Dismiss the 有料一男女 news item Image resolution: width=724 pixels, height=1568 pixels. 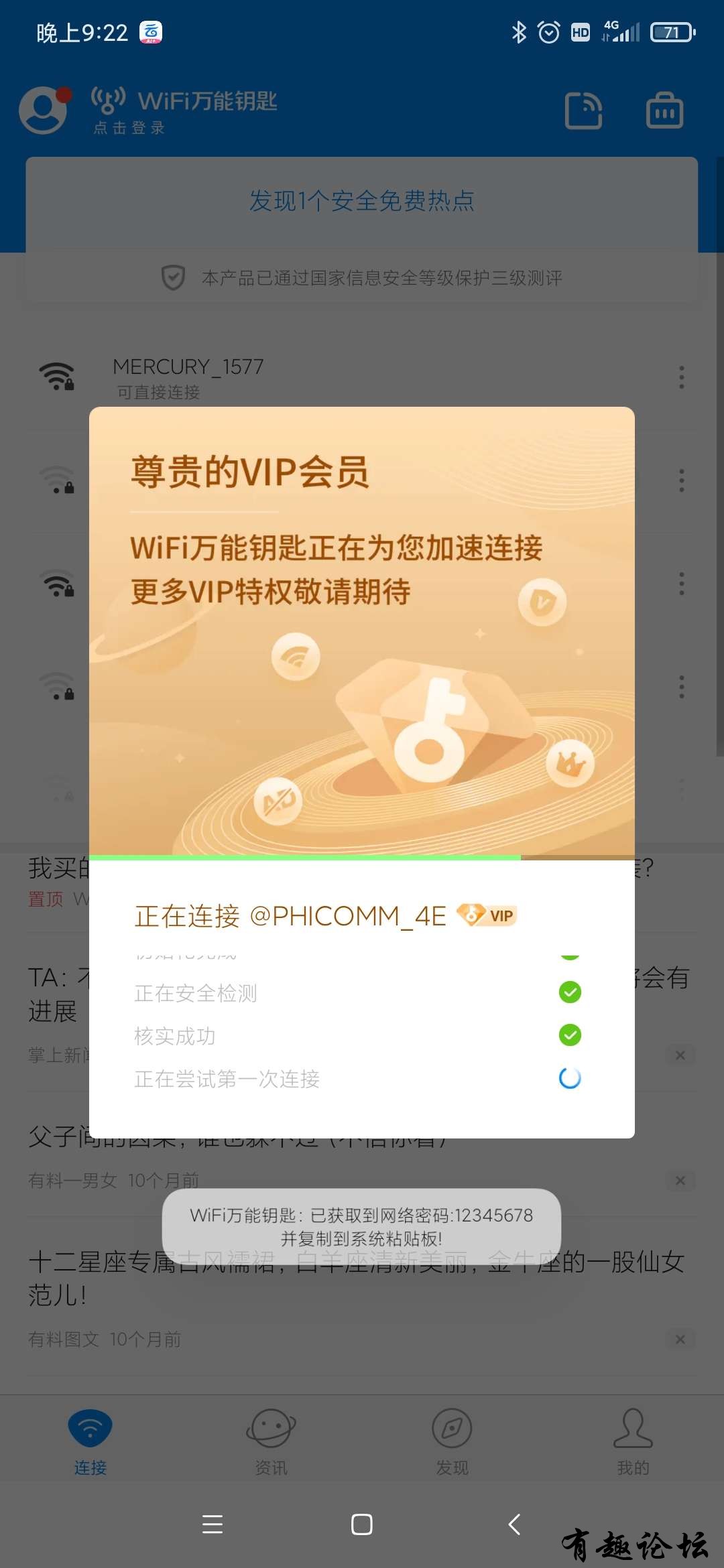pos(680,1181)
